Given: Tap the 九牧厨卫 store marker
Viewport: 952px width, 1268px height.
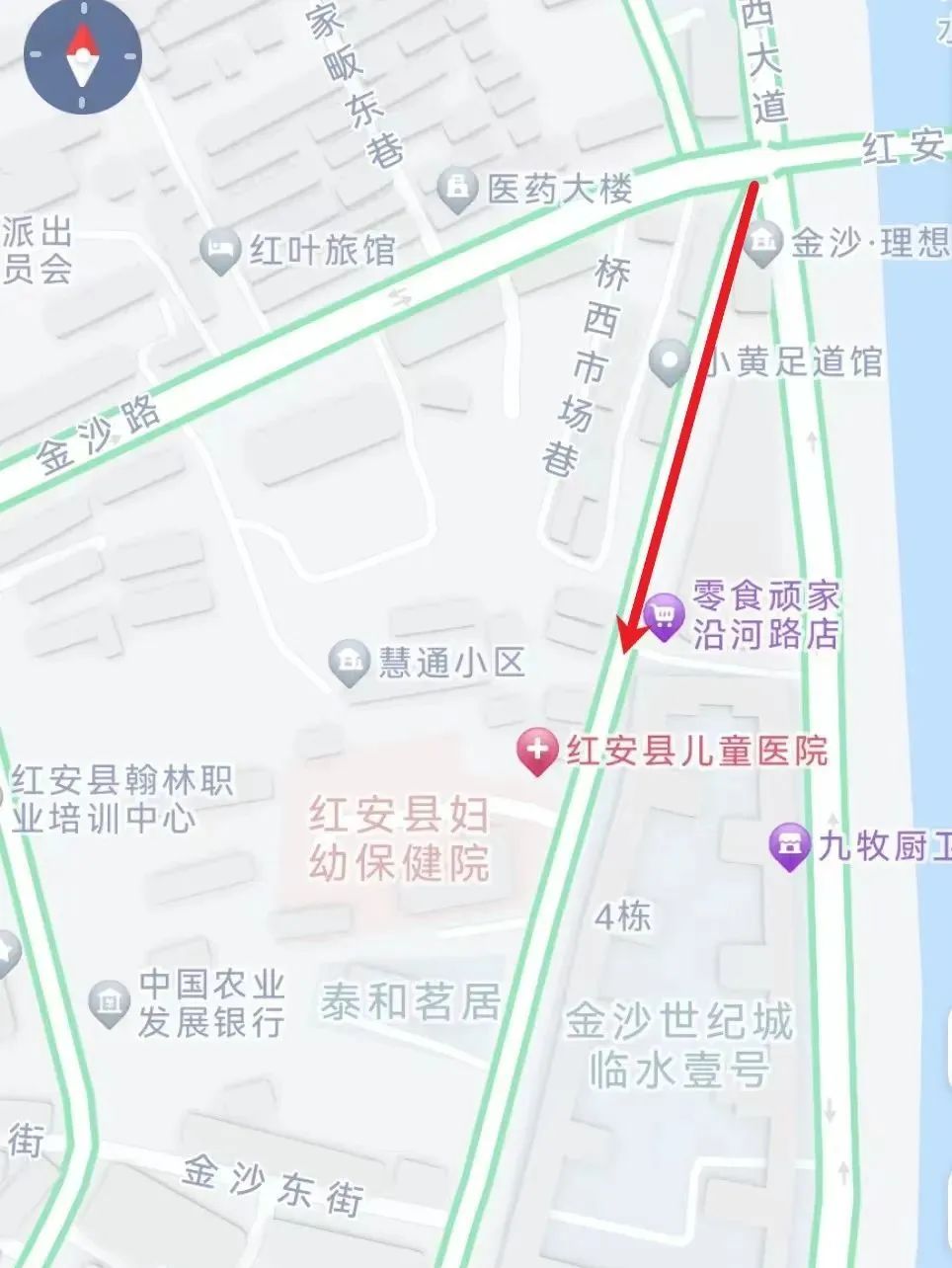Looking at the screenshot, I should [788, 845].
